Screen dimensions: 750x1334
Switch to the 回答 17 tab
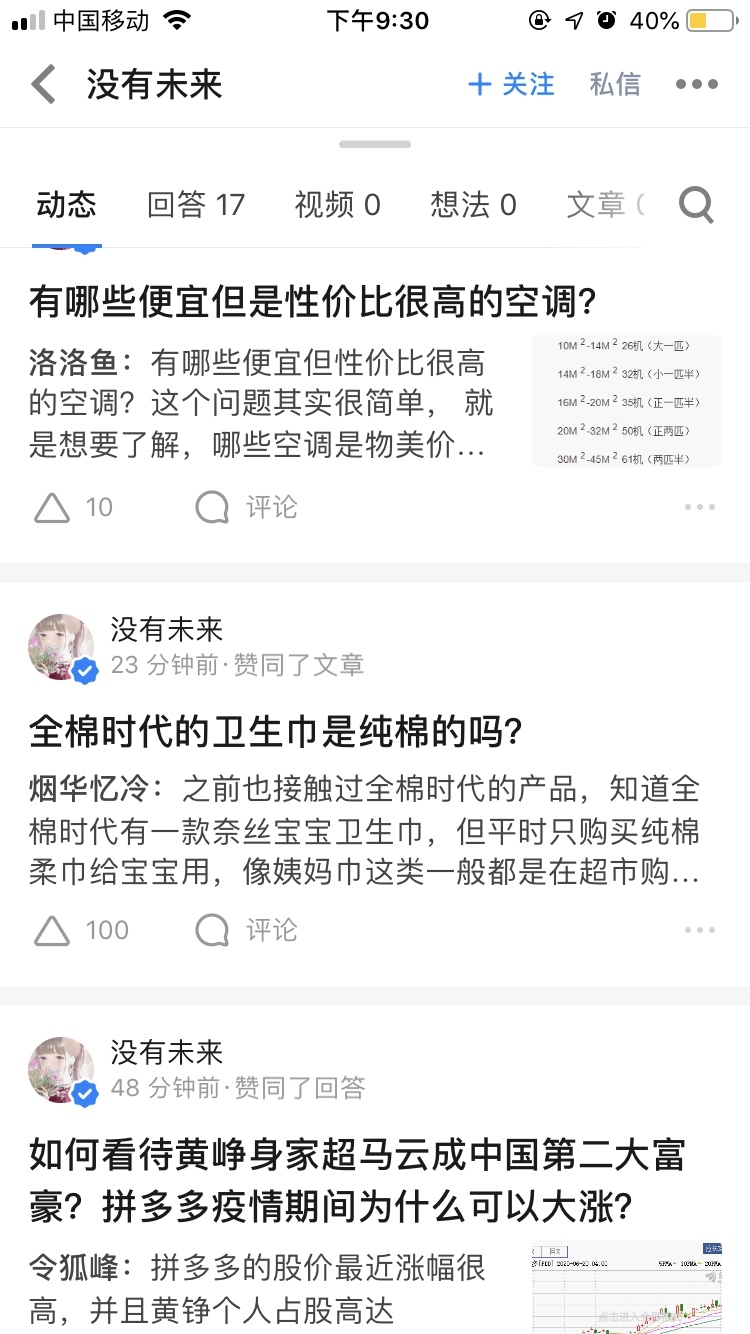tap(196, 204)
